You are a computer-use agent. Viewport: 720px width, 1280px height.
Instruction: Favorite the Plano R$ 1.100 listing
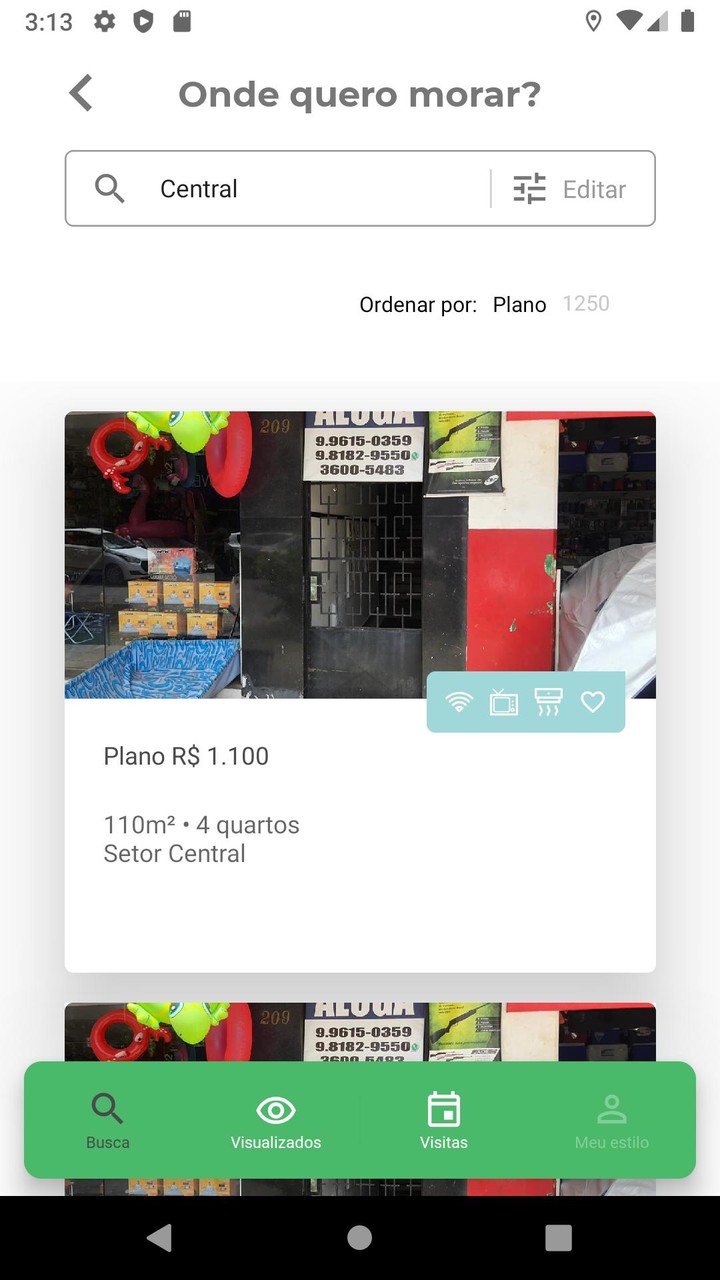pyautogui.click(x=593, y=703)
